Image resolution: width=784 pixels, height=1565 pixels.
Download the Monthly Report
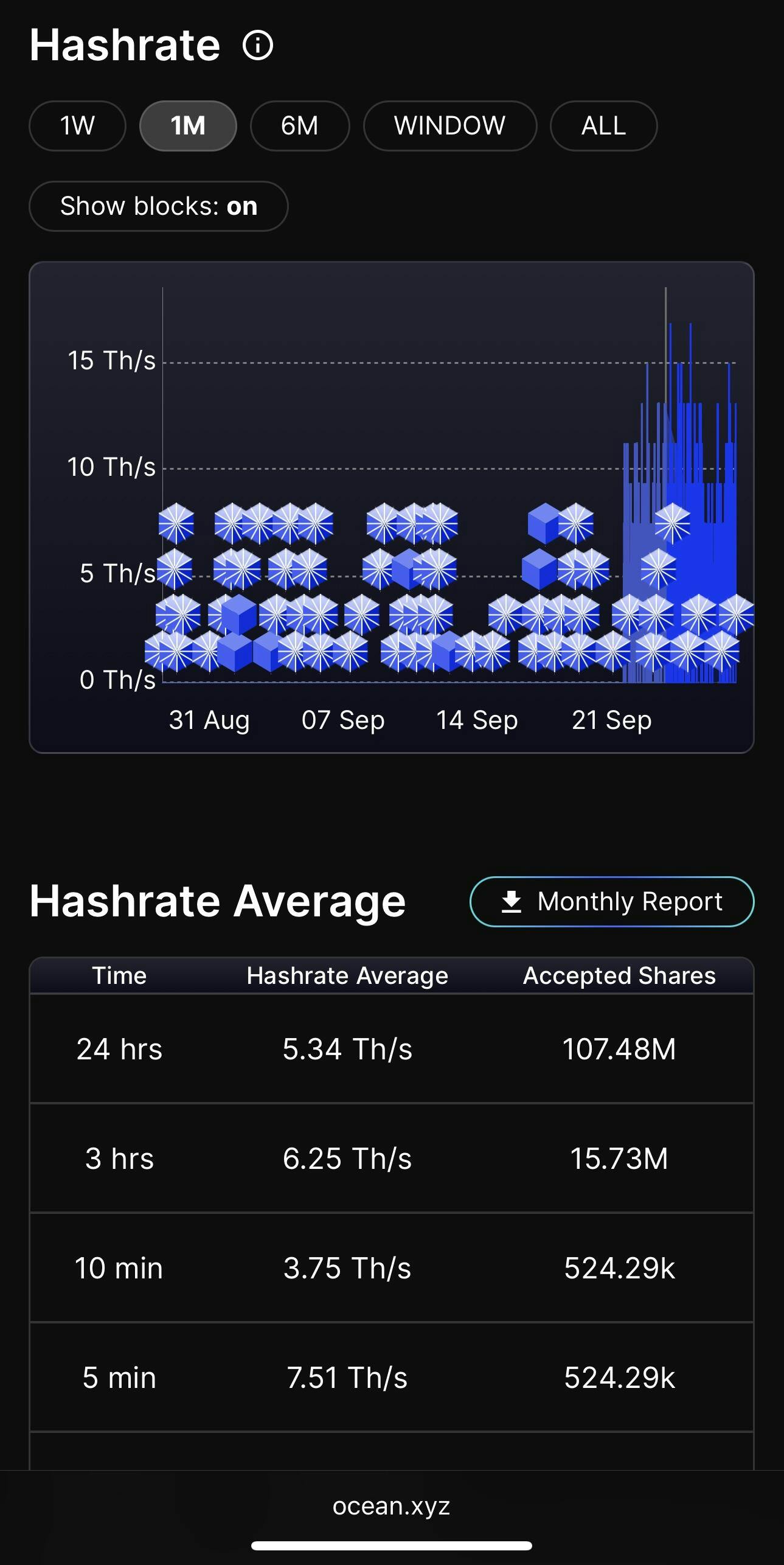point(611,902)
